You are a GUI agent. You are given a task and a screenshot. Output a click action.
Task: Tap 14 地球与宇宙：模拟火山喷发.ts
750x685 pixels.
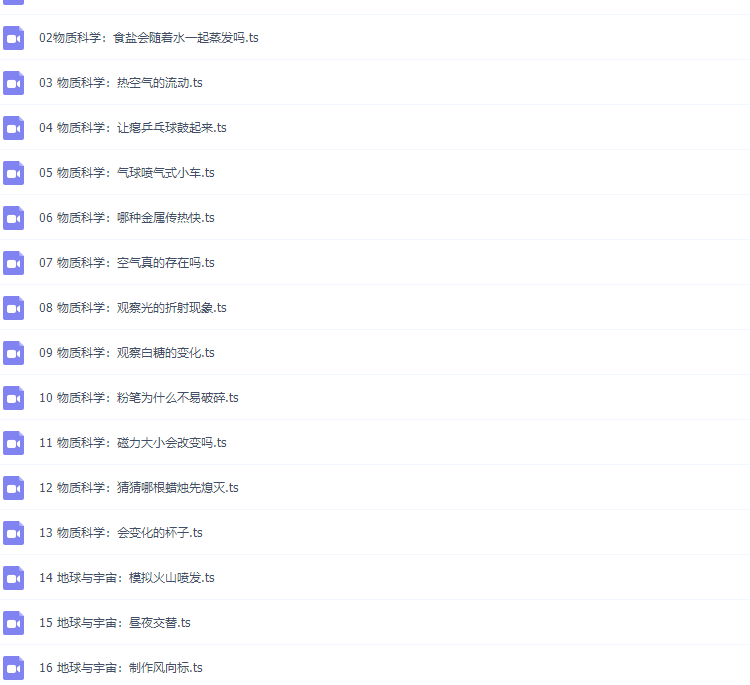pos(127,578)
